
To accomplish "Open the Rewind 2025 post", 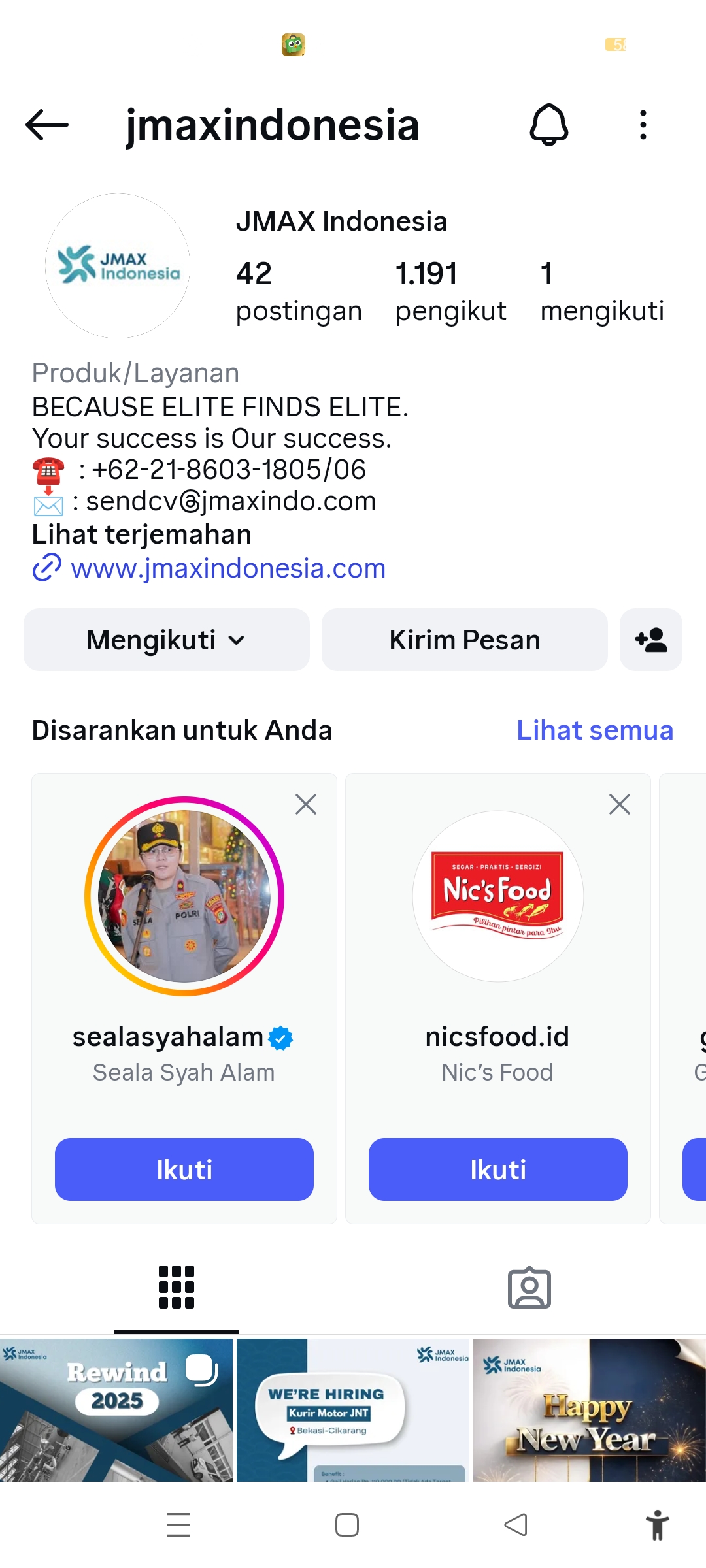I will [116, 1410].
